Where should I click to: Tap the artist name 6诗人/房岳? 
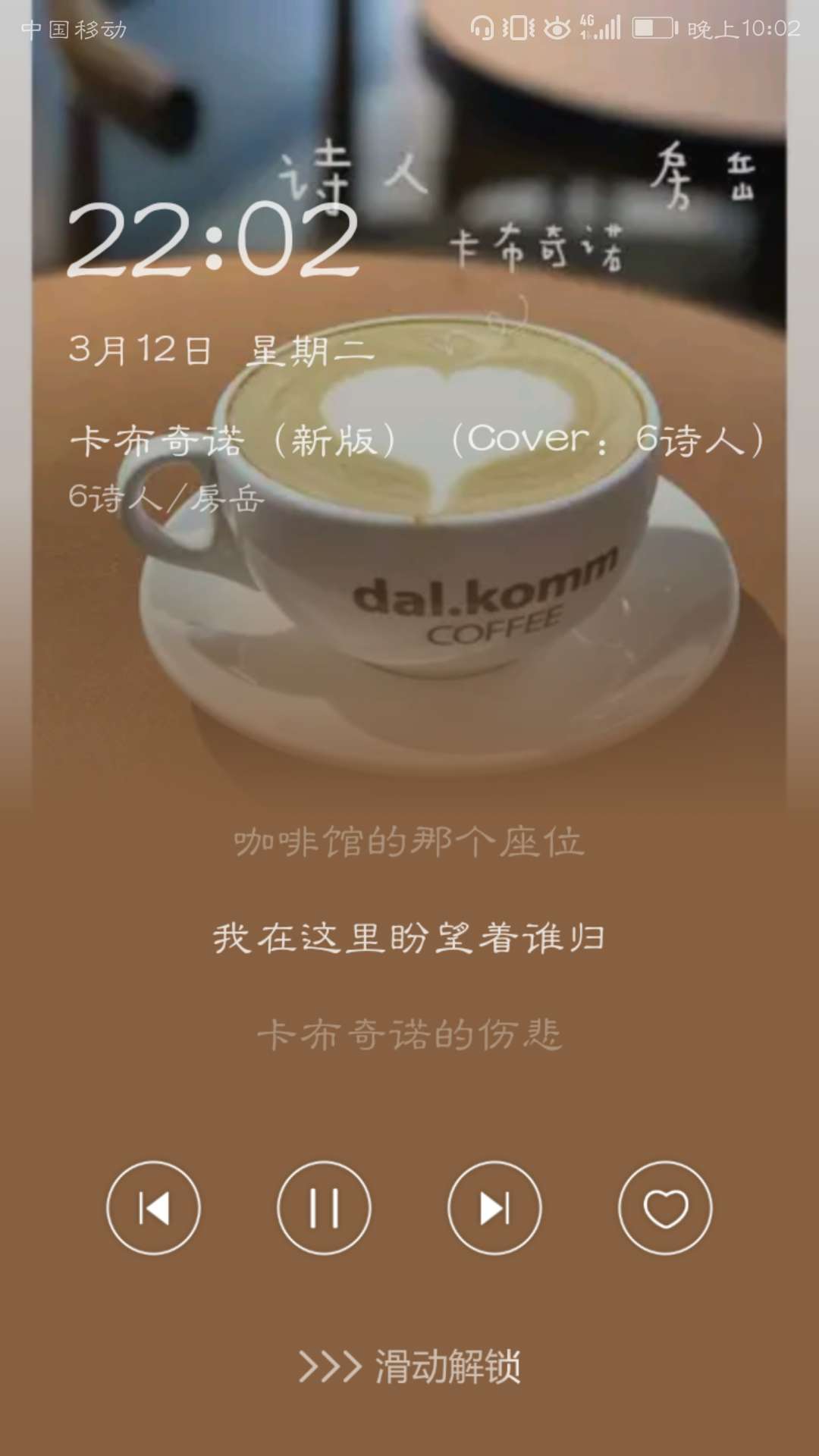pos(163,497)
